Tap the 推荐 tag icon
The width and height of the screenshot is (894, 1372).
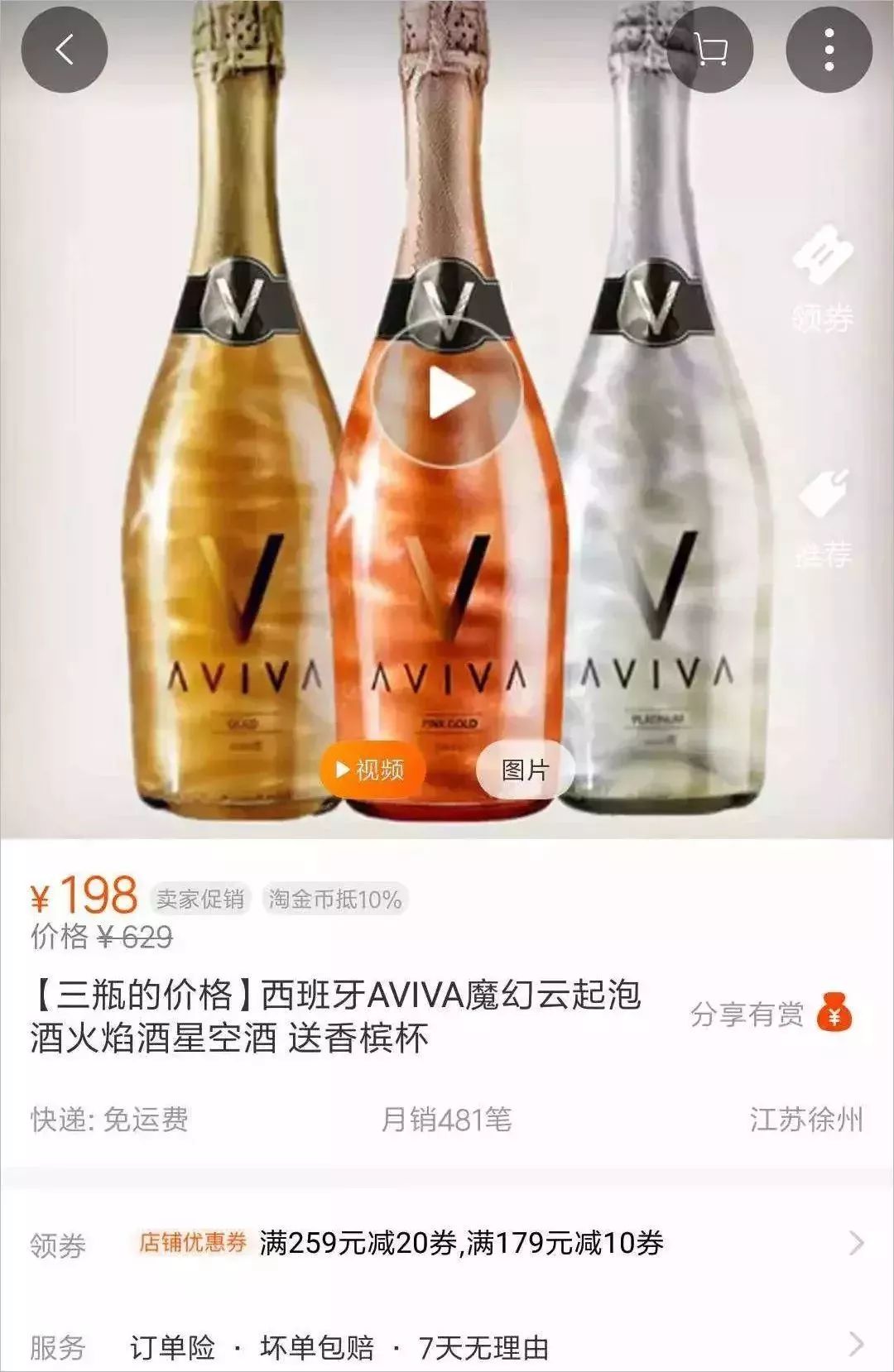824,517
